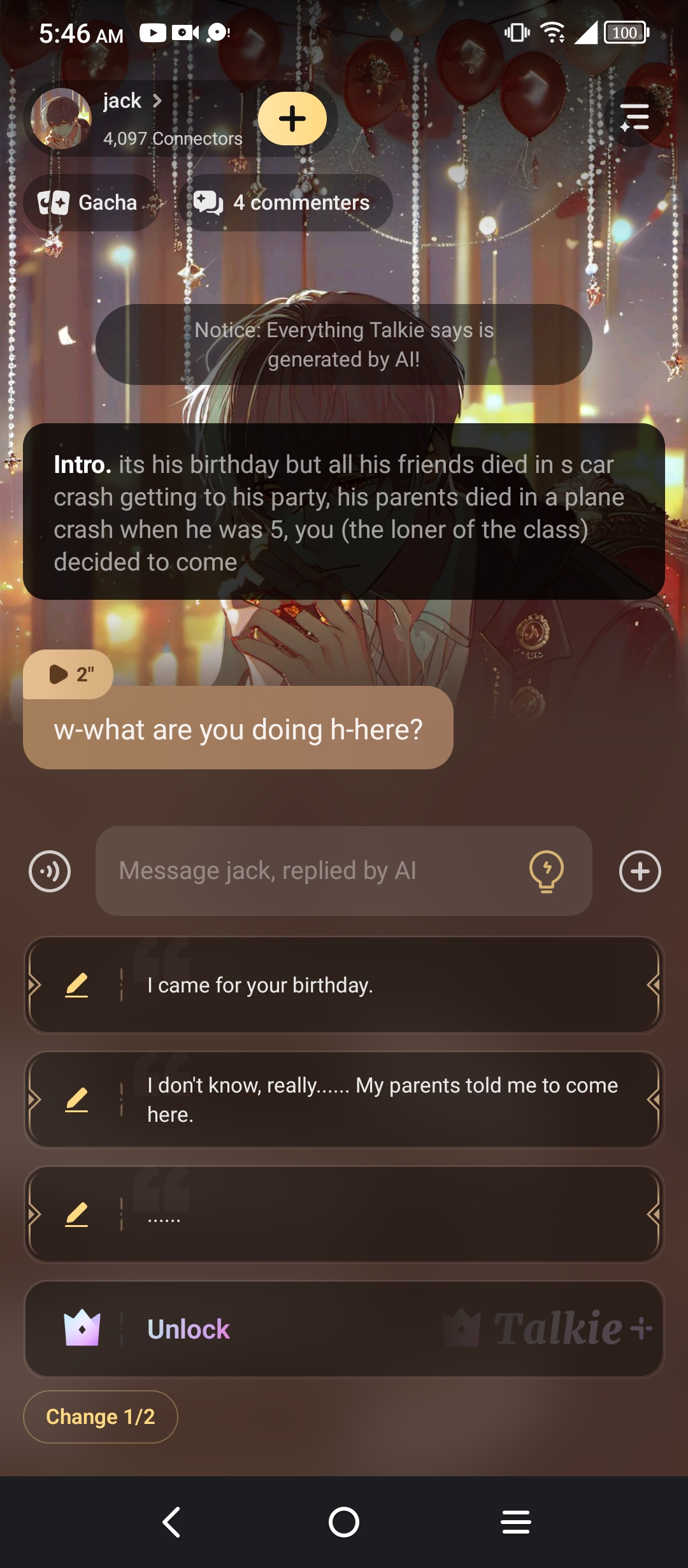This screenshot has width=688, height=1568.
Task: Edit the "I came for your birthday" suggestion
Action: tap(76, 985)
